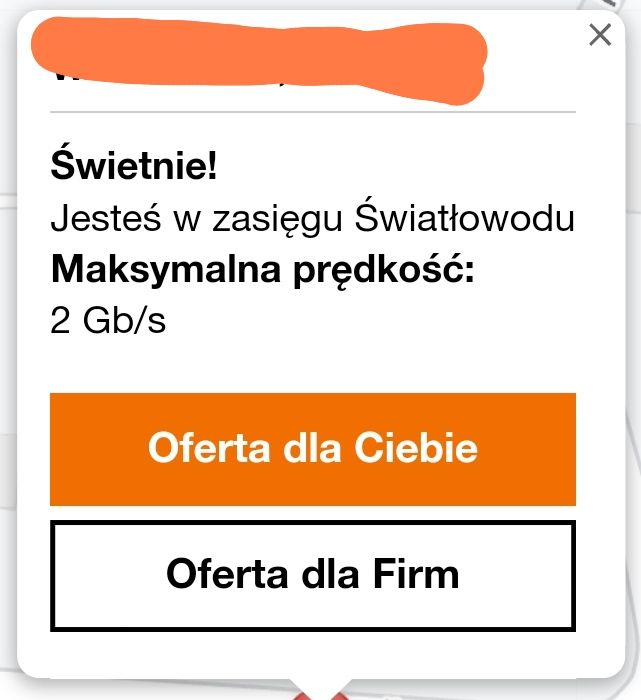Open 'Oferta dla Ciebie' offer

tap(313, 449)
